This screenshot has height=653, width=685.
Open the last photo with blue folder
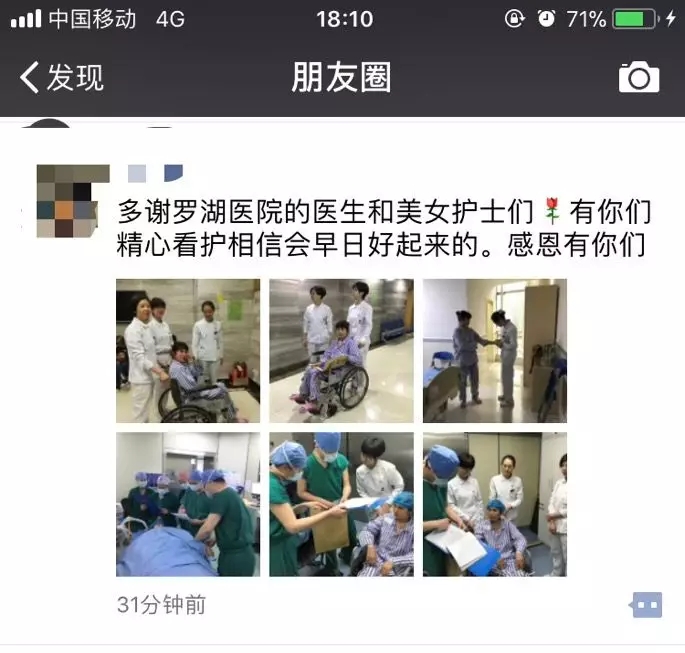(x=494, y=504)
